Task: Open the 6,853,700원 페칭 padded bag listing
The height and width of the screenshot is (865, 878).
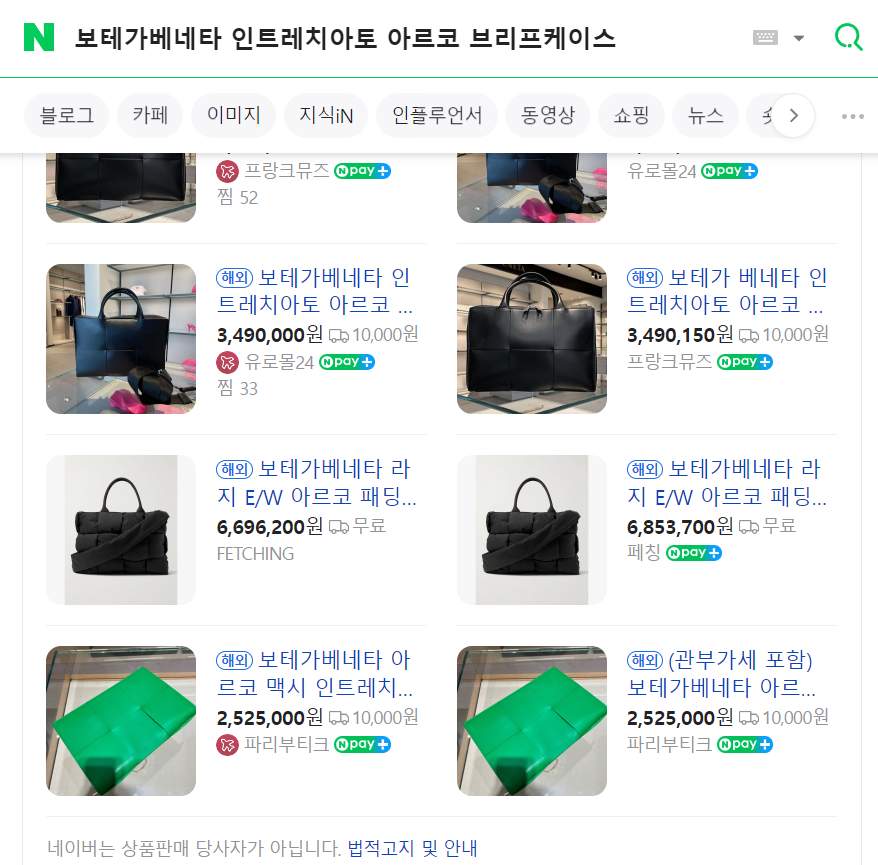Action: coord(726,482)
